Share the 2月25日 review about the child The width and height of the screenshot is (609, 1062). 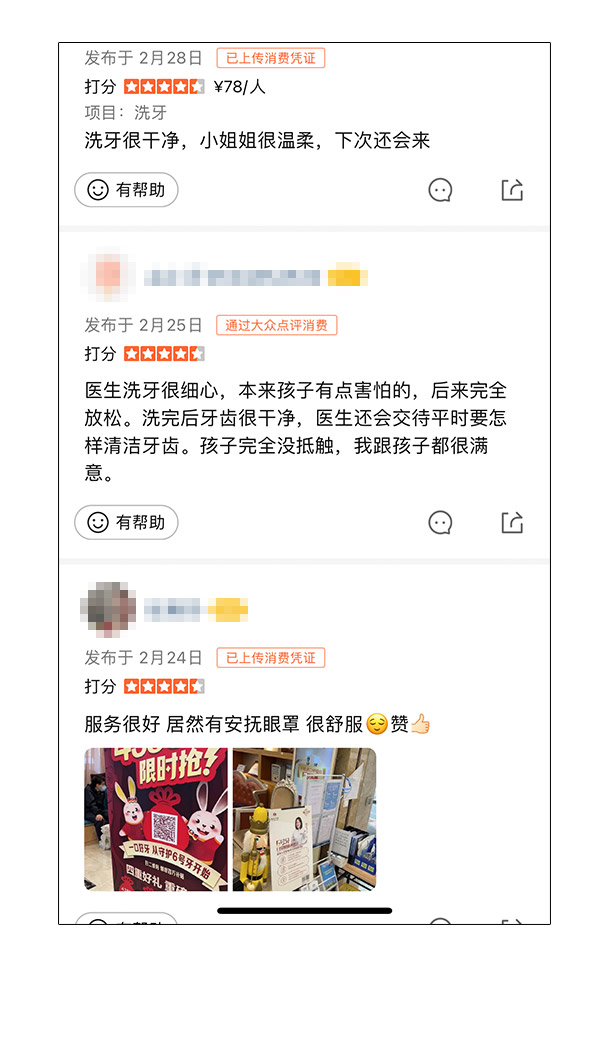(512, 522)
